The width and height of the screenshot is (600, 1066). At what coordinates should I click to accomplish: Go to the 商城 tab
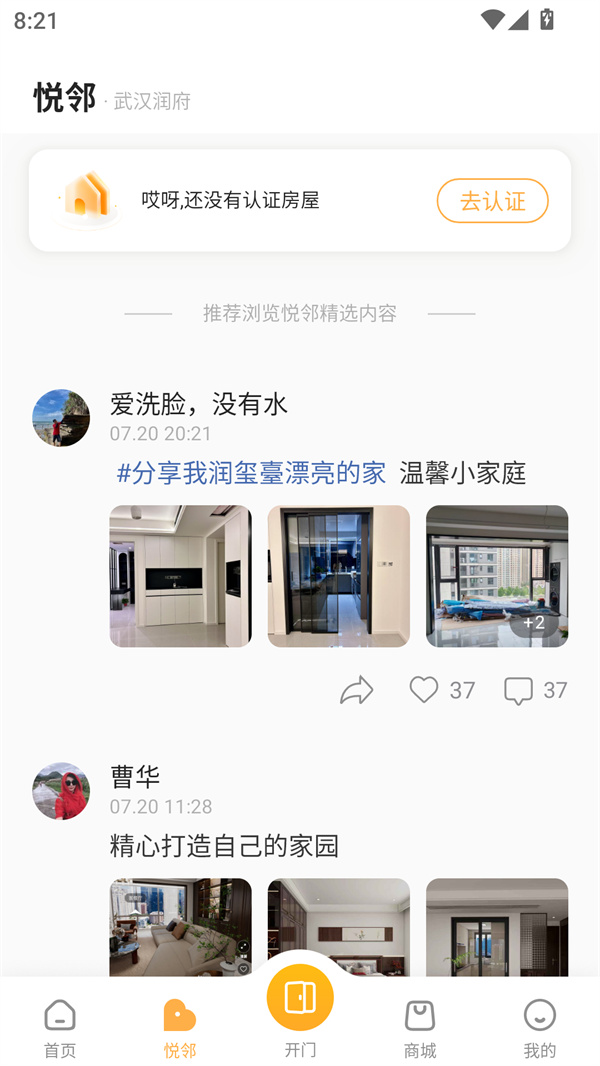click(x=420, y=1028)
